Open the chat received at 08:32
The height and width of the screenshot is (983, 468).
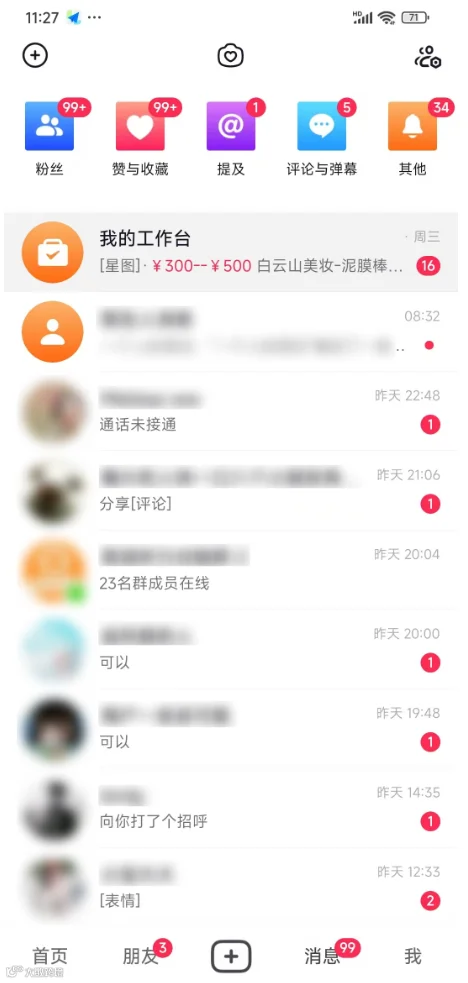(x=231, y=332)
